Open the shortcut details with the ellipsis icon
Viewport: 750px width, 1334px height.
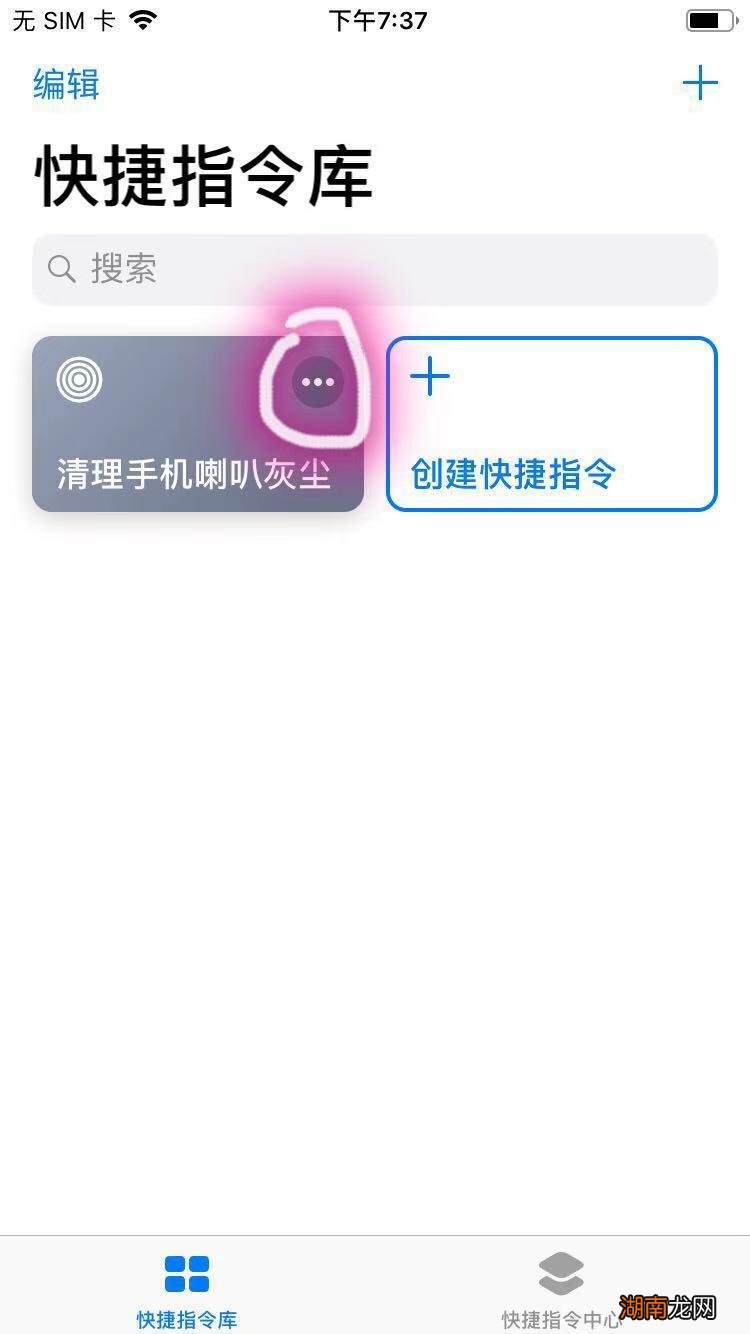click(317, 381)
